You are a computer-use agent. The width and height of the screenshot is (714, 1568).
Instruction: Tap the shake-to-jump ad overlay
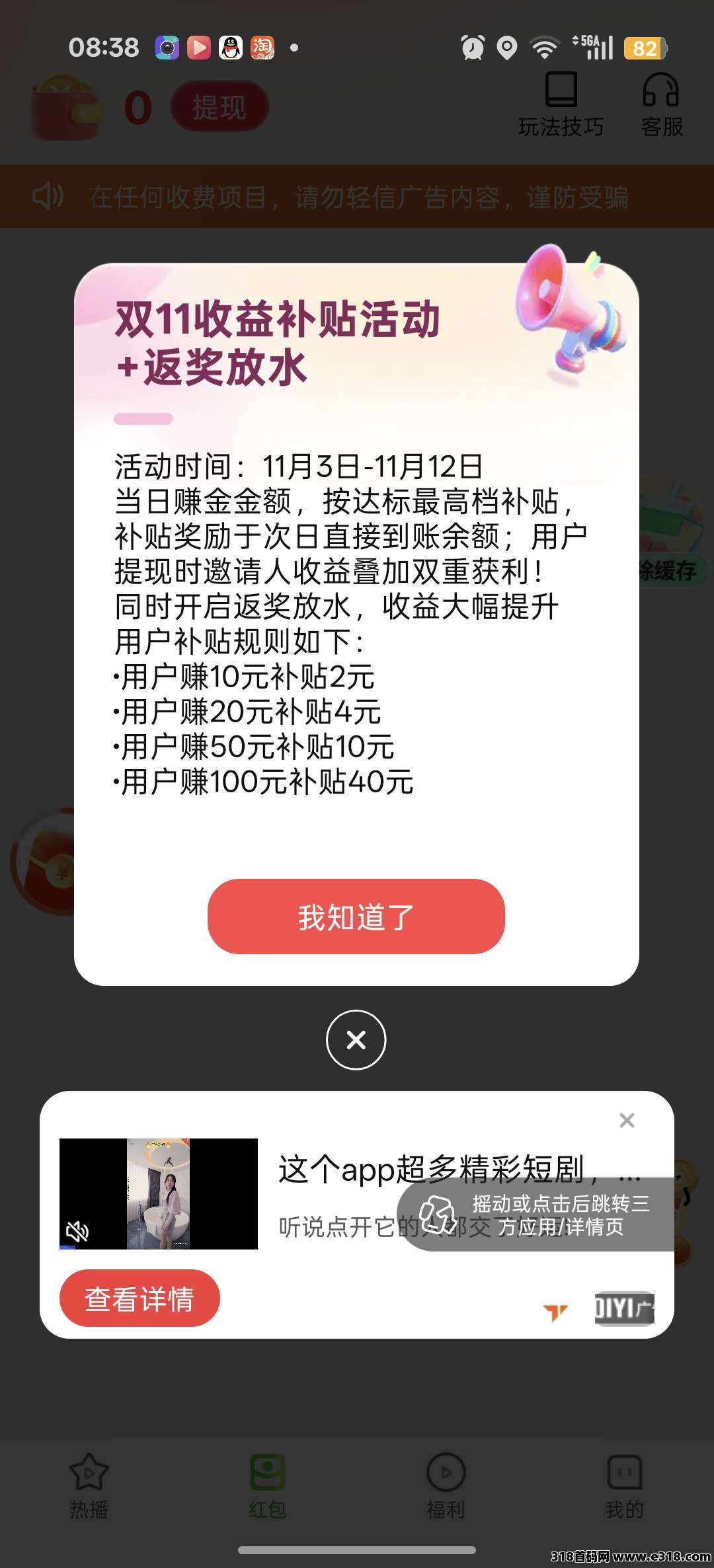pyautogui.click(x=535, y=1214)
